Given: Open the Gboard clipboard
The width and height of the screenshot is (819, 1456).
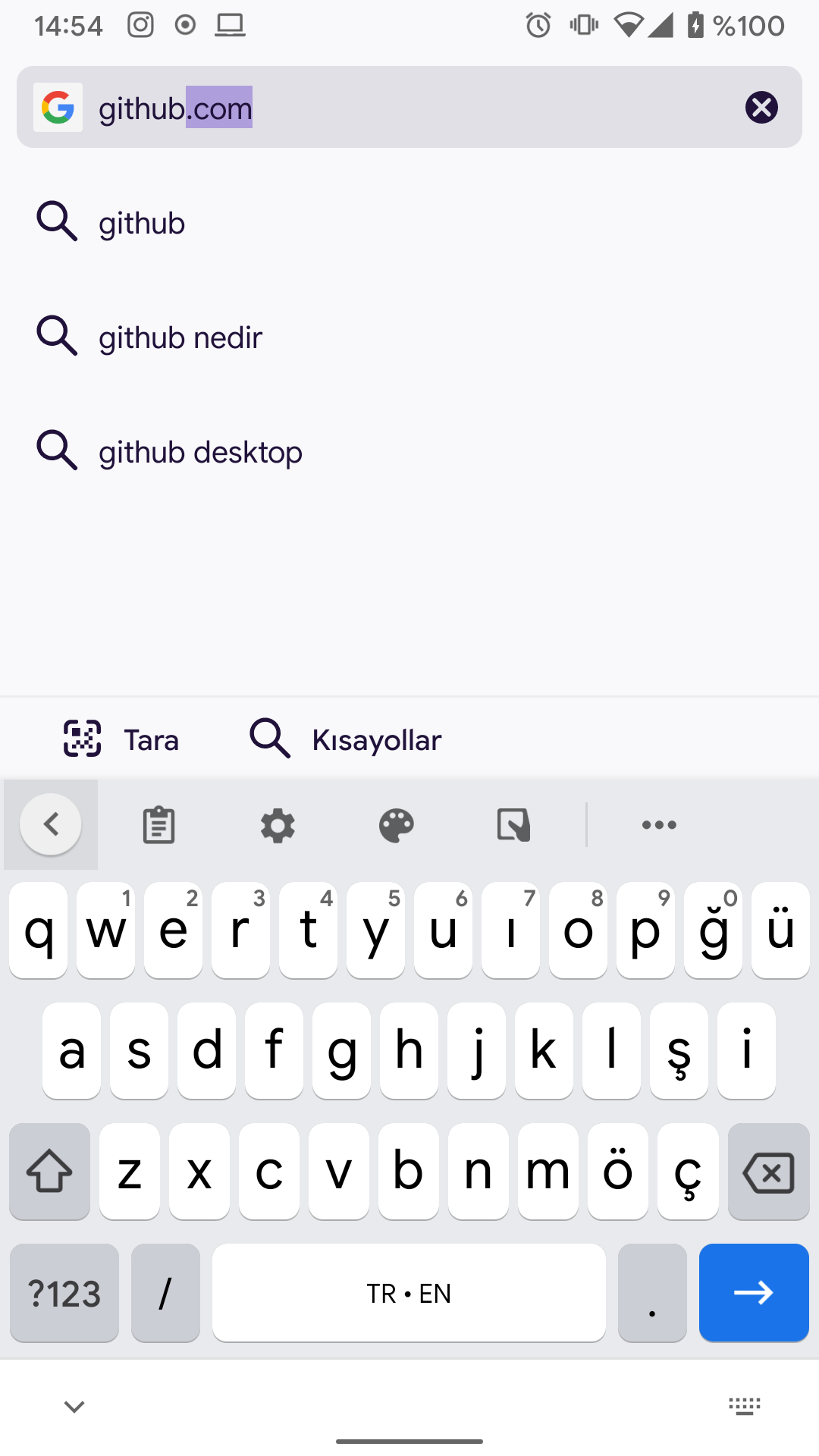Looking at the screenshot, I should [158, 824].
